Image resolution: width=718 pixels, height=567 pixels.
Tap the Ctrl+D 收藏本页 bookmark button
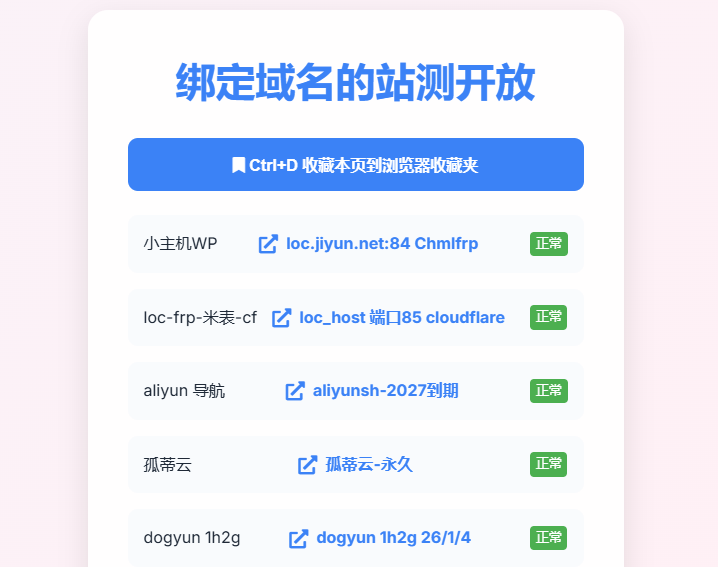click(x=355, y=165)
